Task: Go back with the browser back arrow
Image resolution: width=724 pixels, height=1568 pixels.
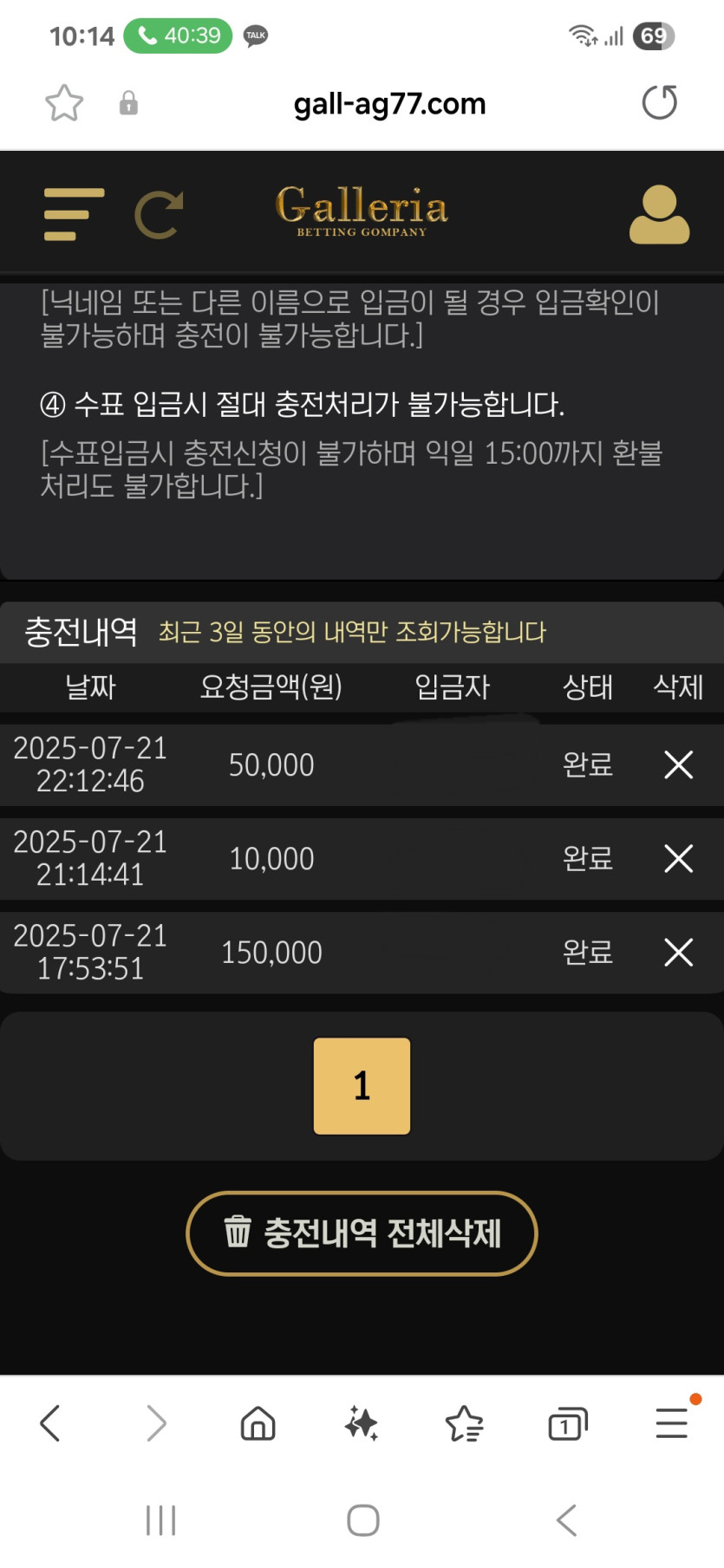Action: 50,1423
